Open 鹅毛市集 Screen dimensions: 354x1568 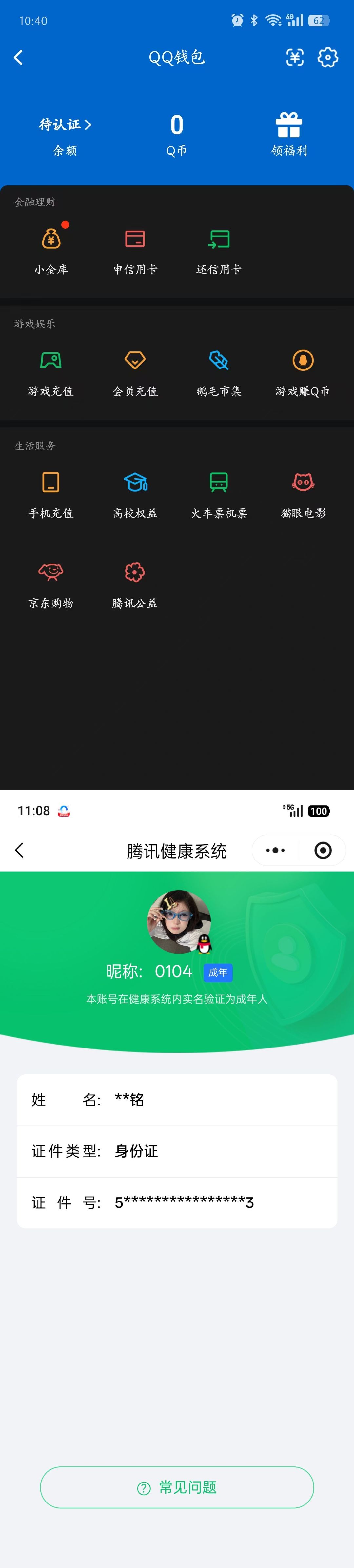(219, 371)
